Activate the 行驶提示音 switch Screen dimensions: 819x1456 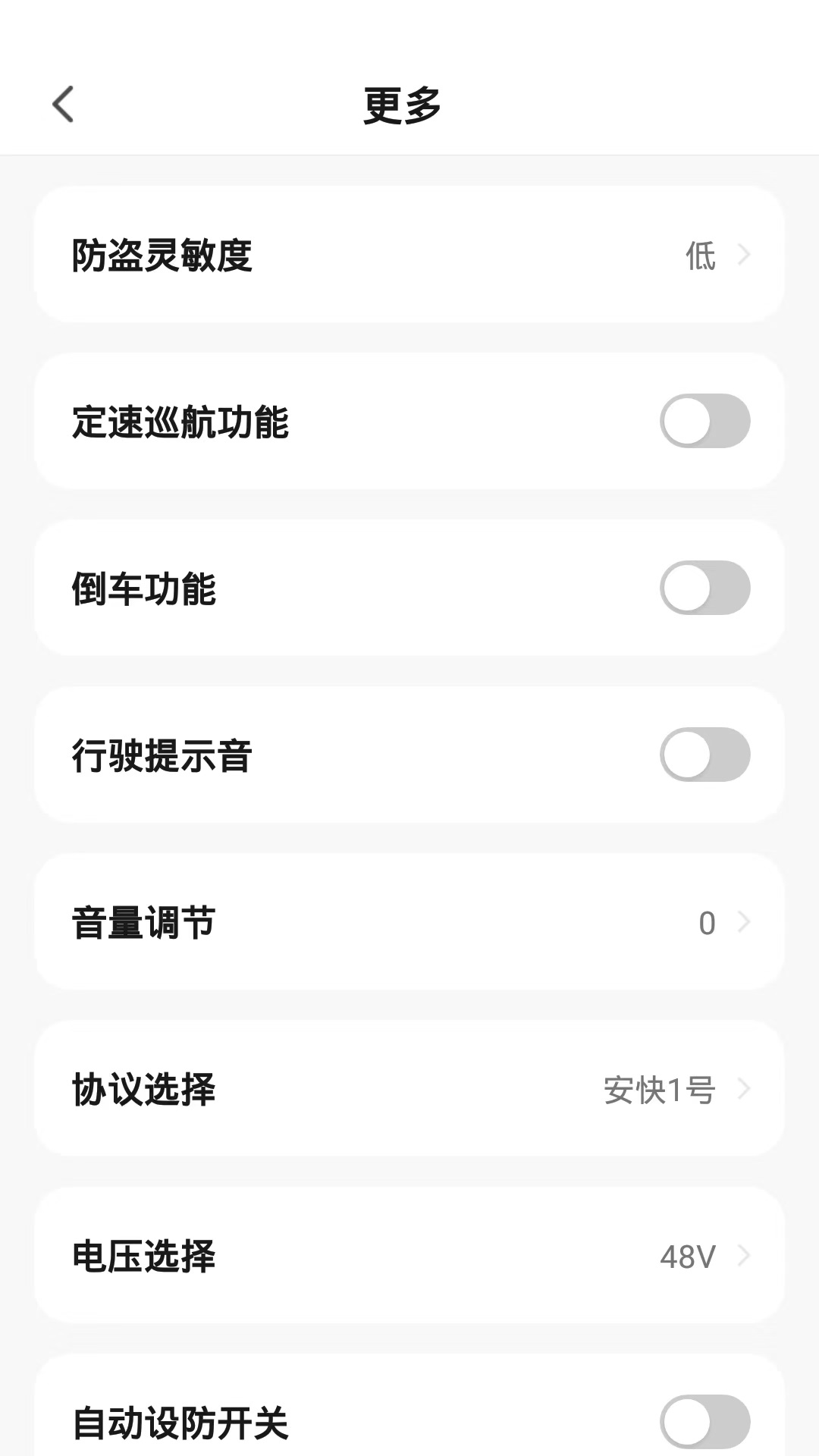pyautogui.click(x=704, y=755)
